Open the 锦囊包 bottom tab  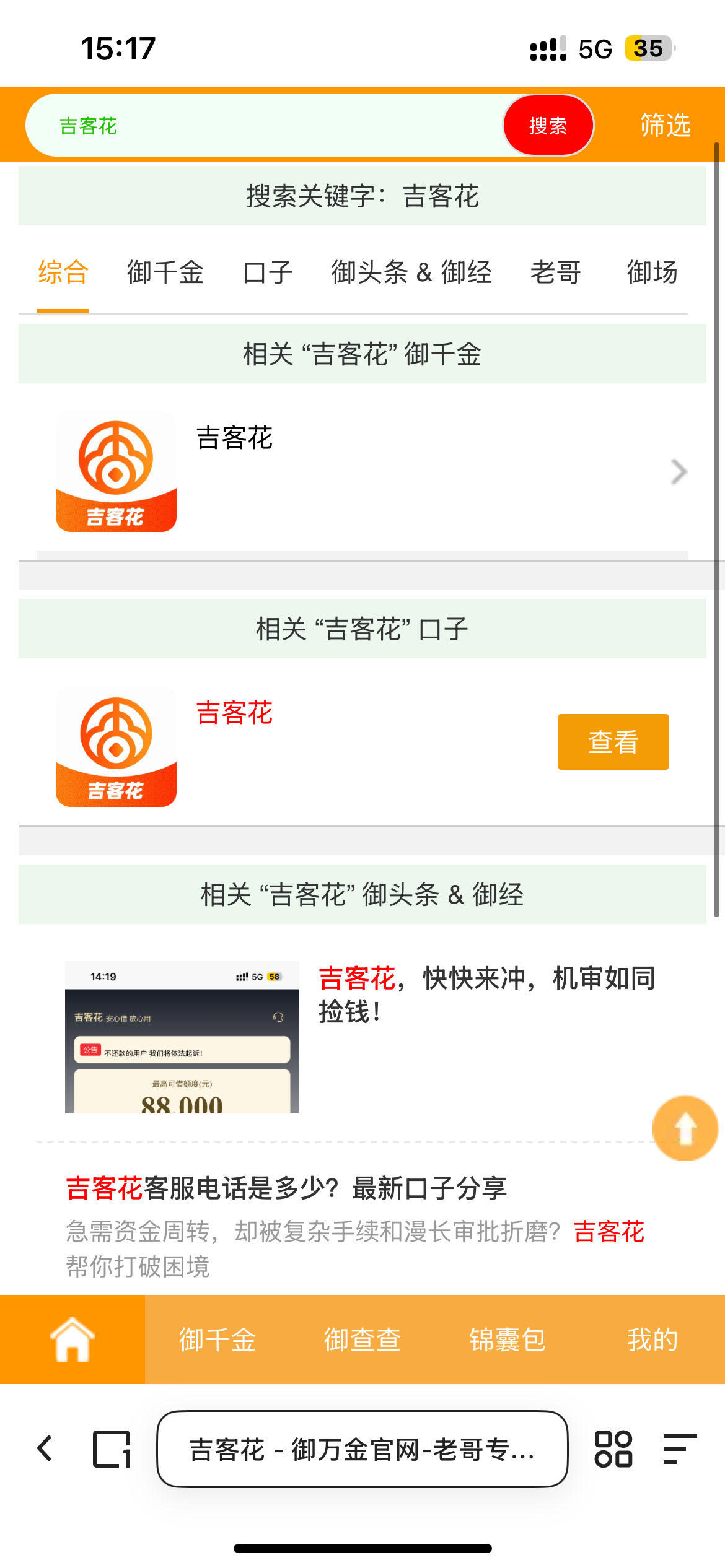pyautogui.click(x=507, y=1339)
